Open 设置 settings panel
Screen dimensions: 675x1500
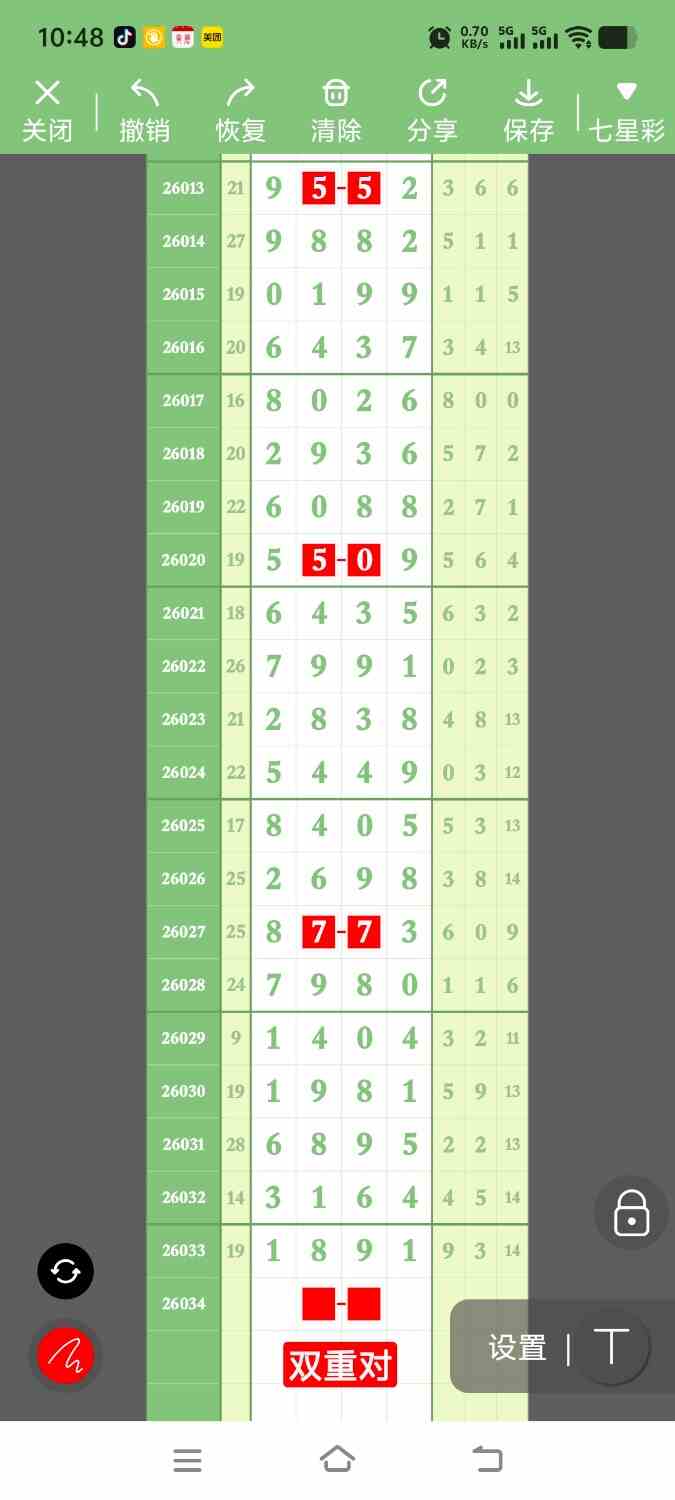517,1348
